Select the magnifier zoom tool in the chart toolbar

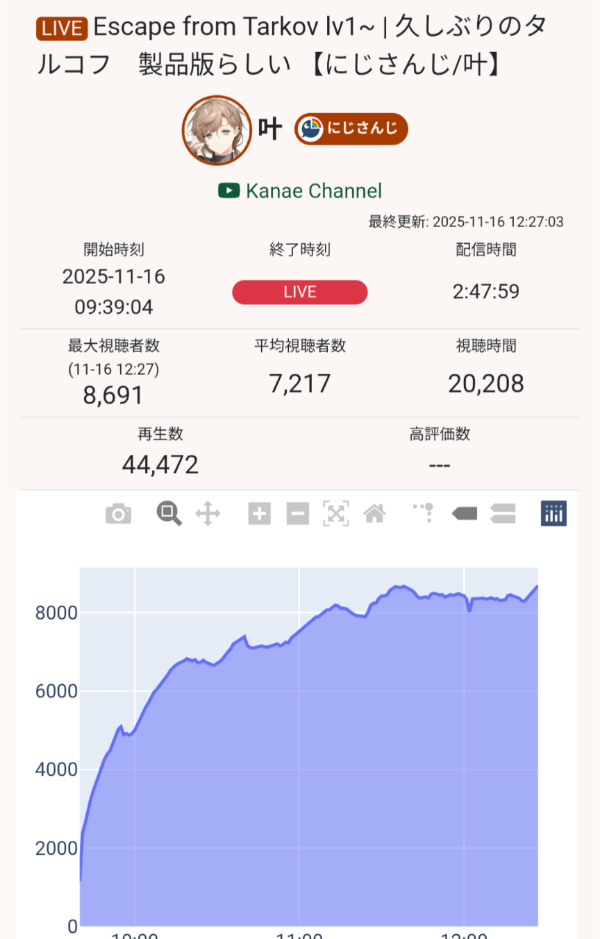pyautogui.click(x=168, y=514)
